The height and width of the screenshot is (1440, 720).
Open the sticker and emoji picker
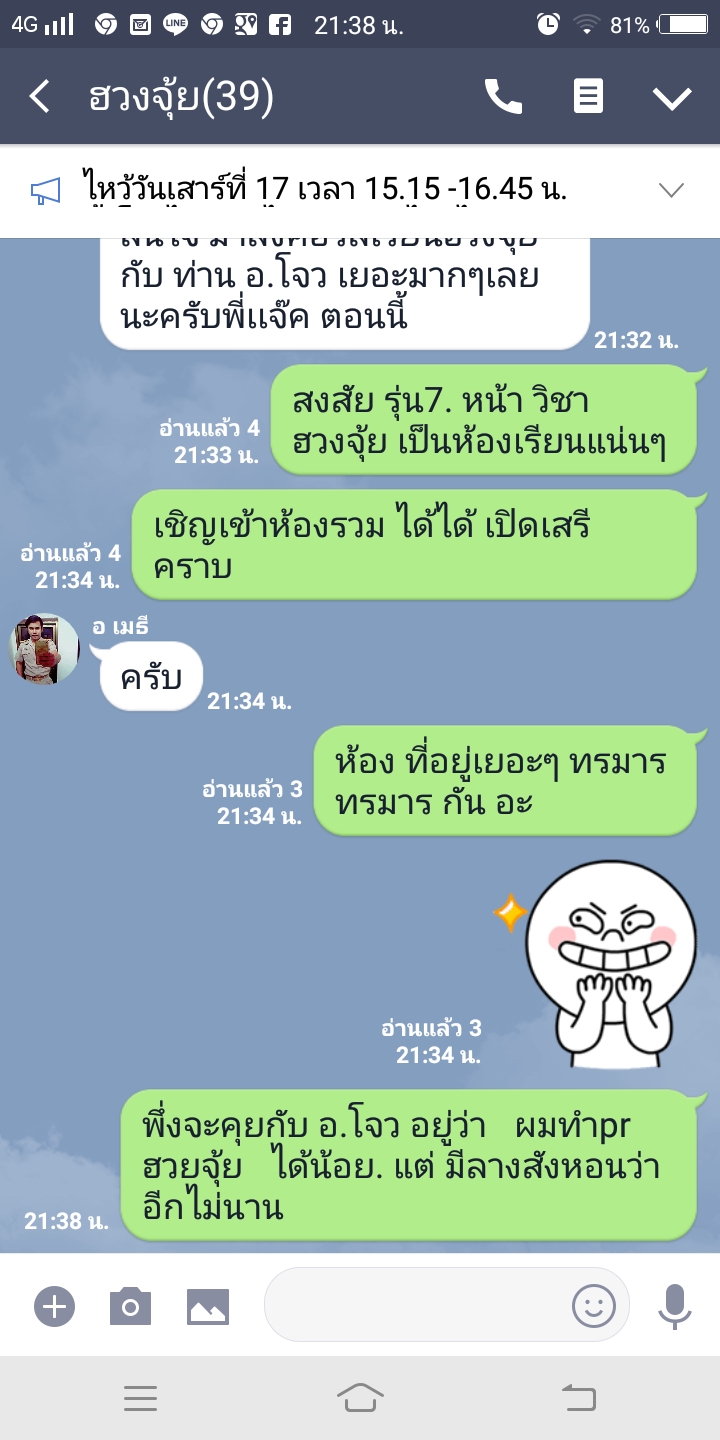pyautogui.click(x=593, y=1305)
